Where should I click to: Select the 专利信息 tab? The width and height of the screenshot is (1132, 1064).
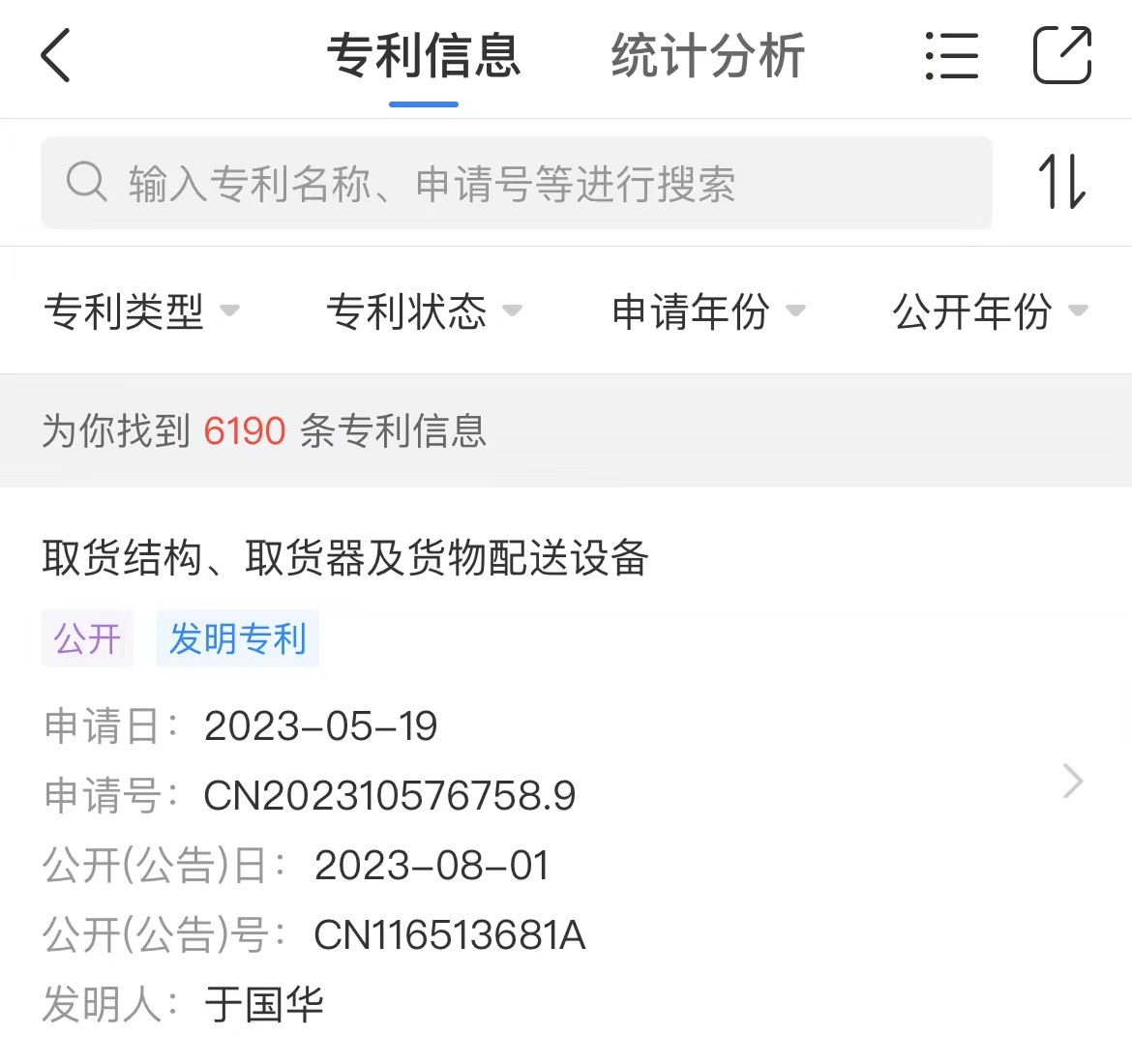(x=424, y=55)
